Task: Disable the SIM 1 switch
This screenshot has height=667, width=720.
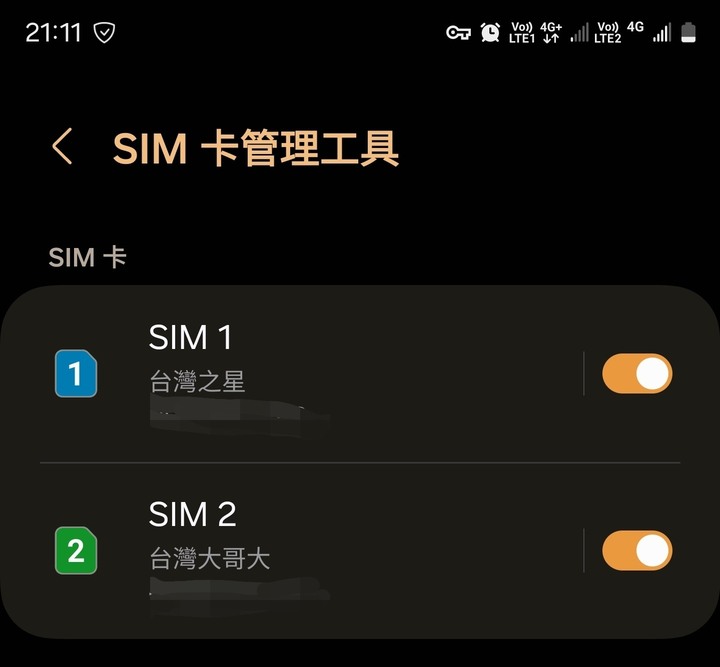Action: click(637, 374)
